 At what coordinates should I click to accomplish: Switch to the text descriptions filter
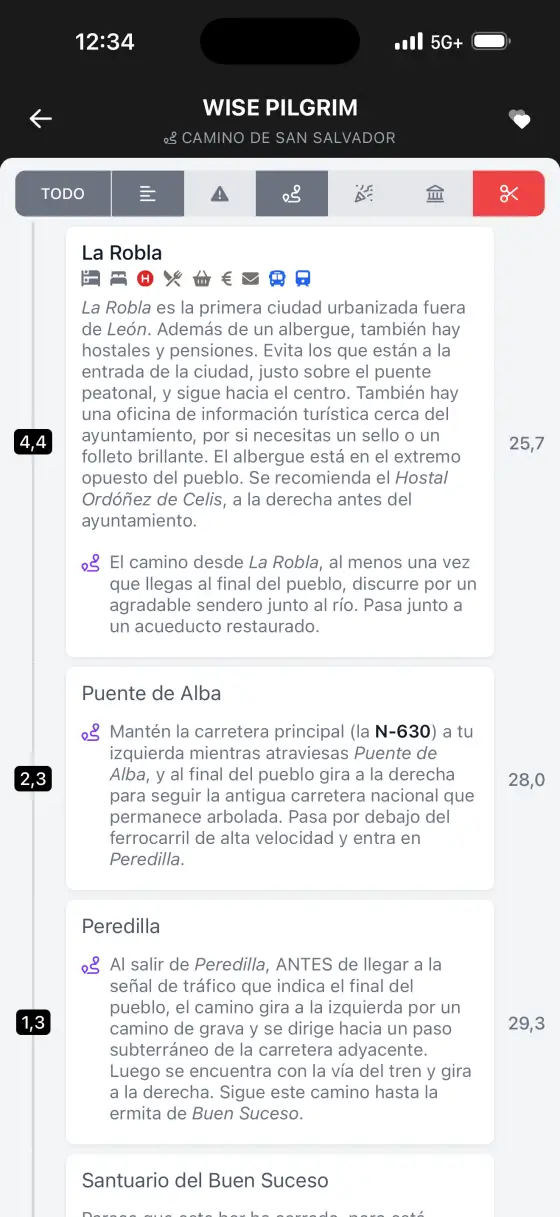tap(148, 194)
